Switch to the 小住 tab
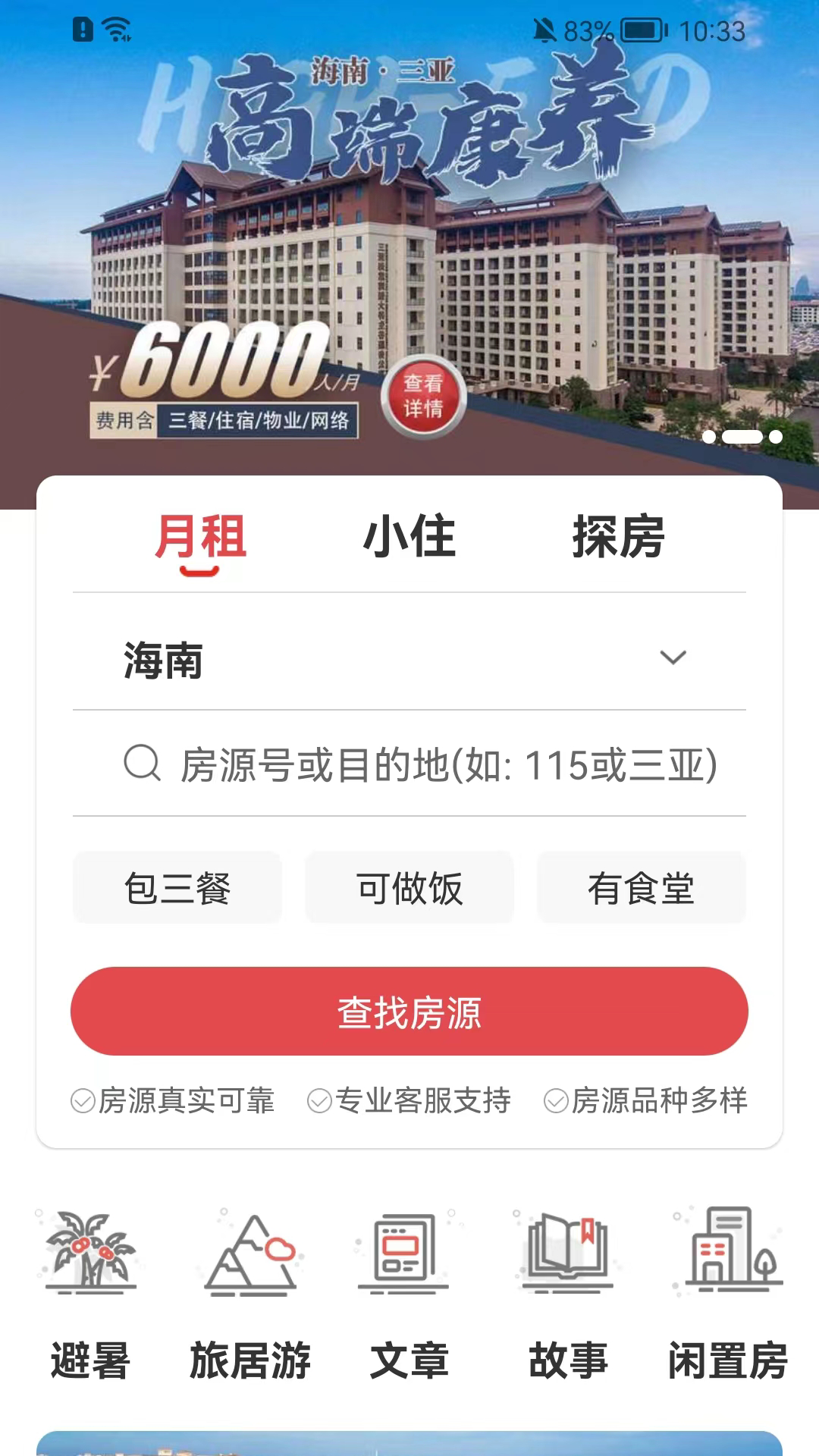The image size is (819, 1456). [x=409, y=537]
